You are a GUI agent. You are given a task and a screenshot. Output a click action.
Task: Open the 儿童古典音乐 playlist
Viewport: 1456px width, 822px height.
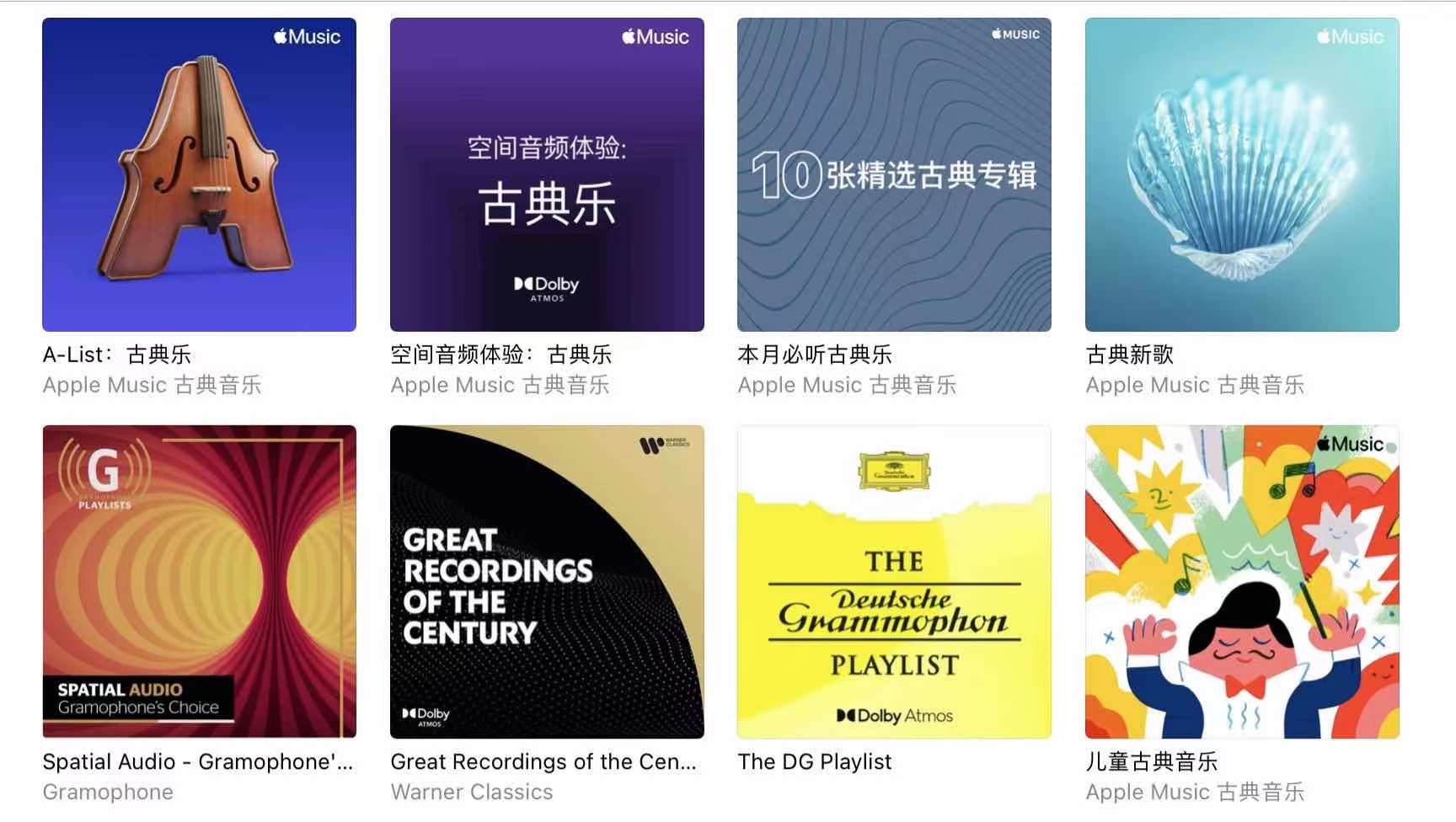pyautogui.click(x=1242, y=582)
